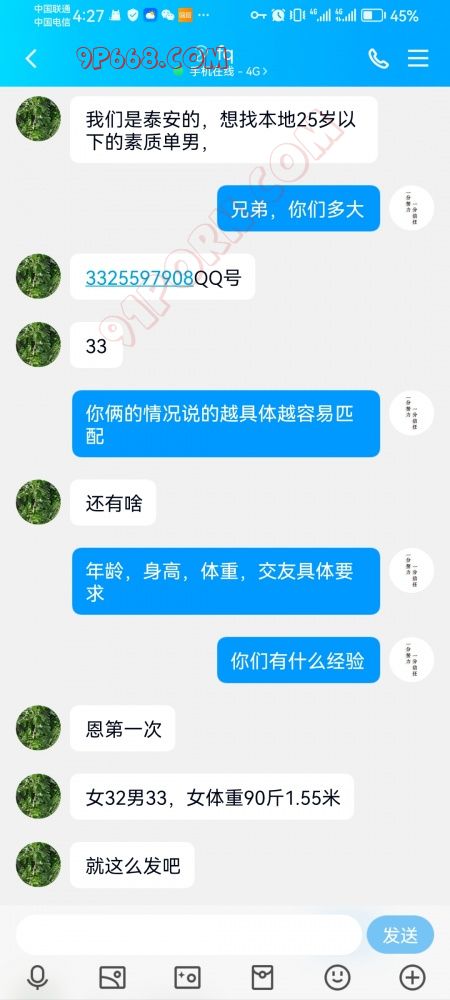
Task: Open the 3325597908 QQ number link
Action: point(140,278)
